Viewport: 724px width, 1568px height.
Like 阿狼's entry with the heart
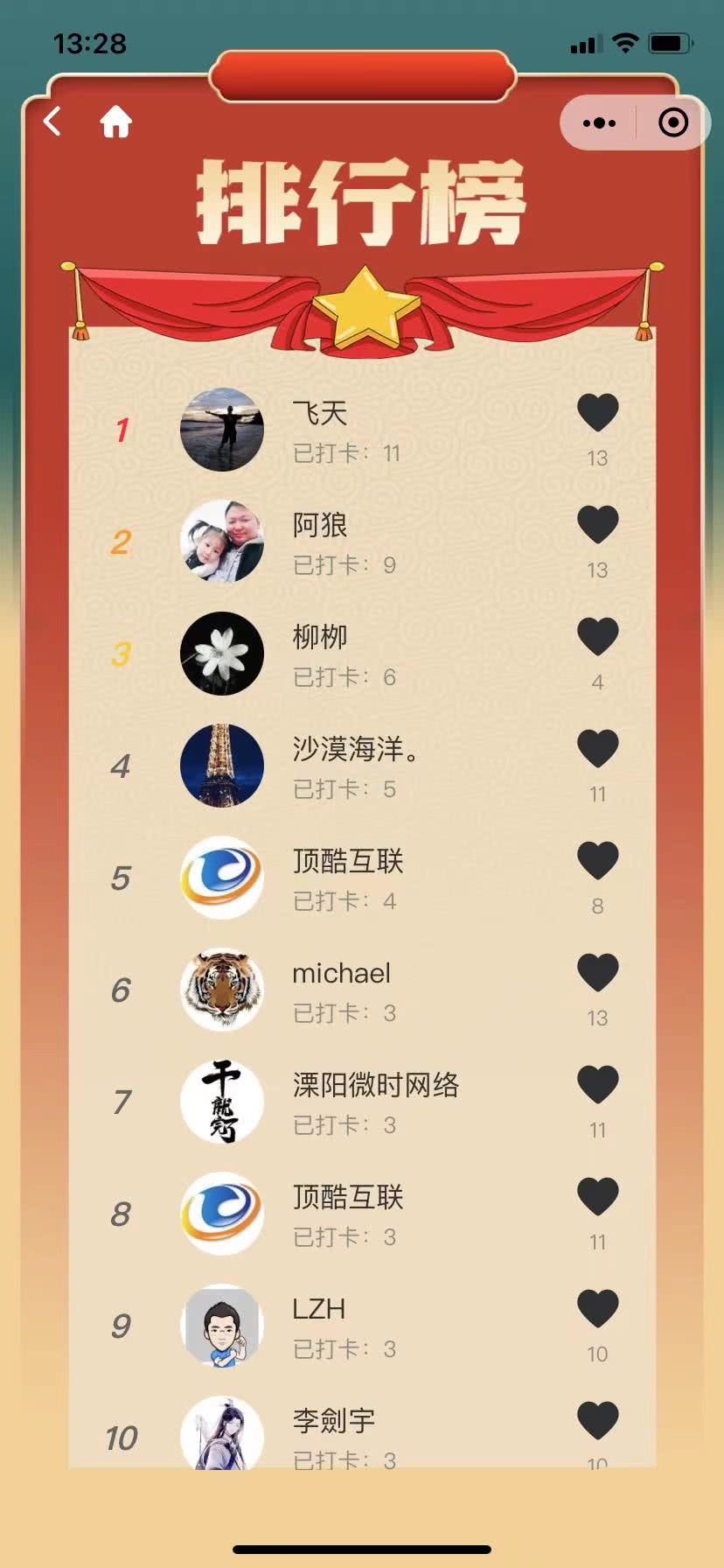tap(597, 524)
